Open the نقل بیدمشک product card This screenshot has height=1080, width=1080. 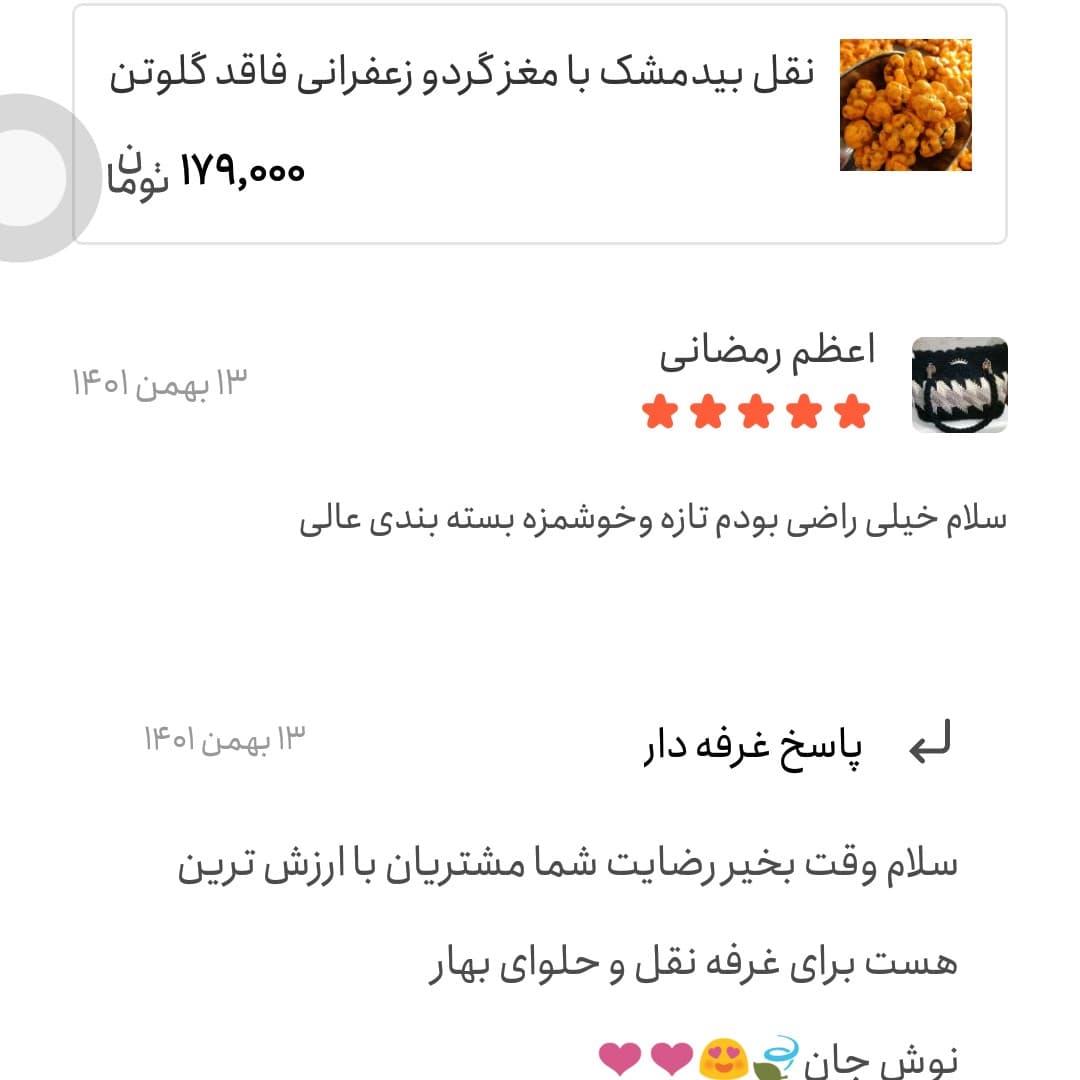pyautogui.click(x=540, y=123)
